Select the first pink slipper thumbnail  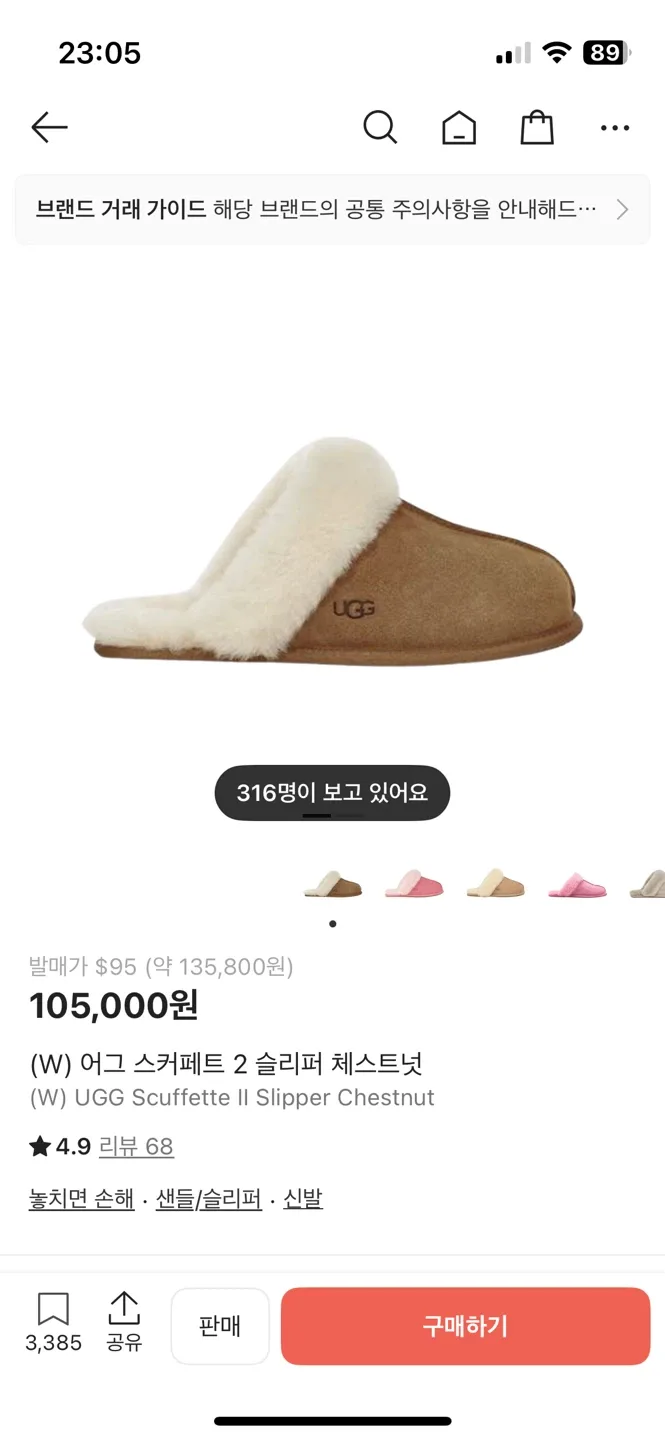[x=414, y=884]
